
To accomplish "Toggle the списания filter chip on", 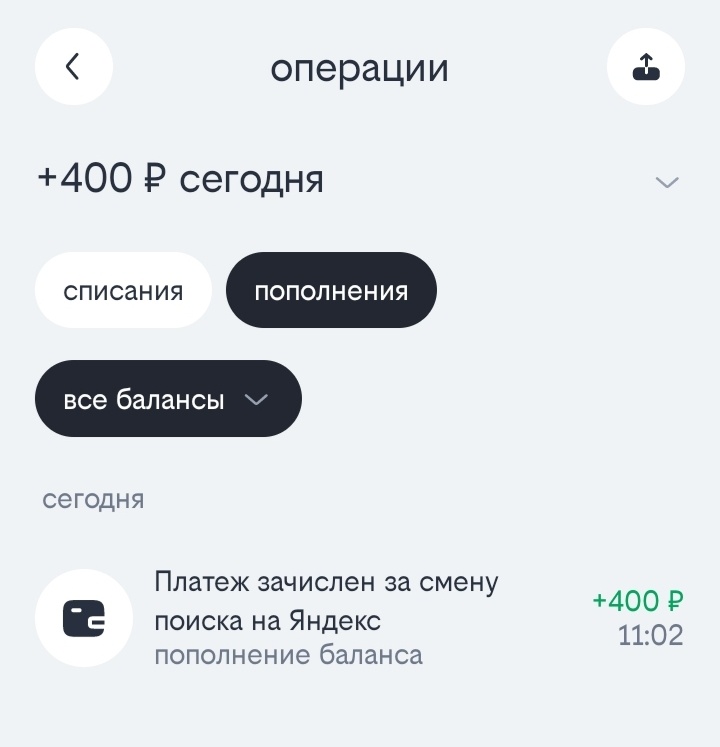I will click(123, 290).
